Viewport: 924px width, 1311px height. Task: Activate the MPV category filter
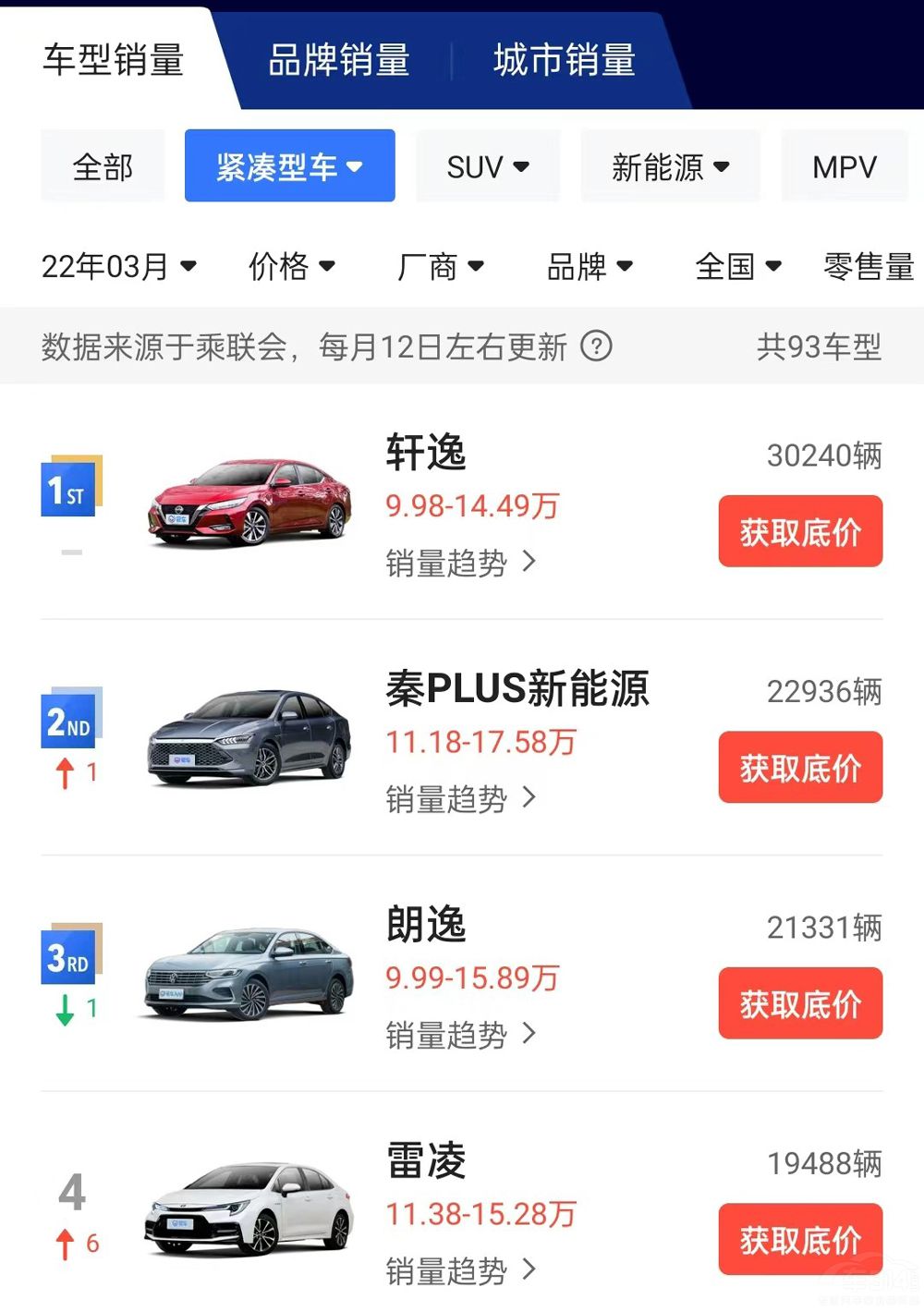pos(844,167)
